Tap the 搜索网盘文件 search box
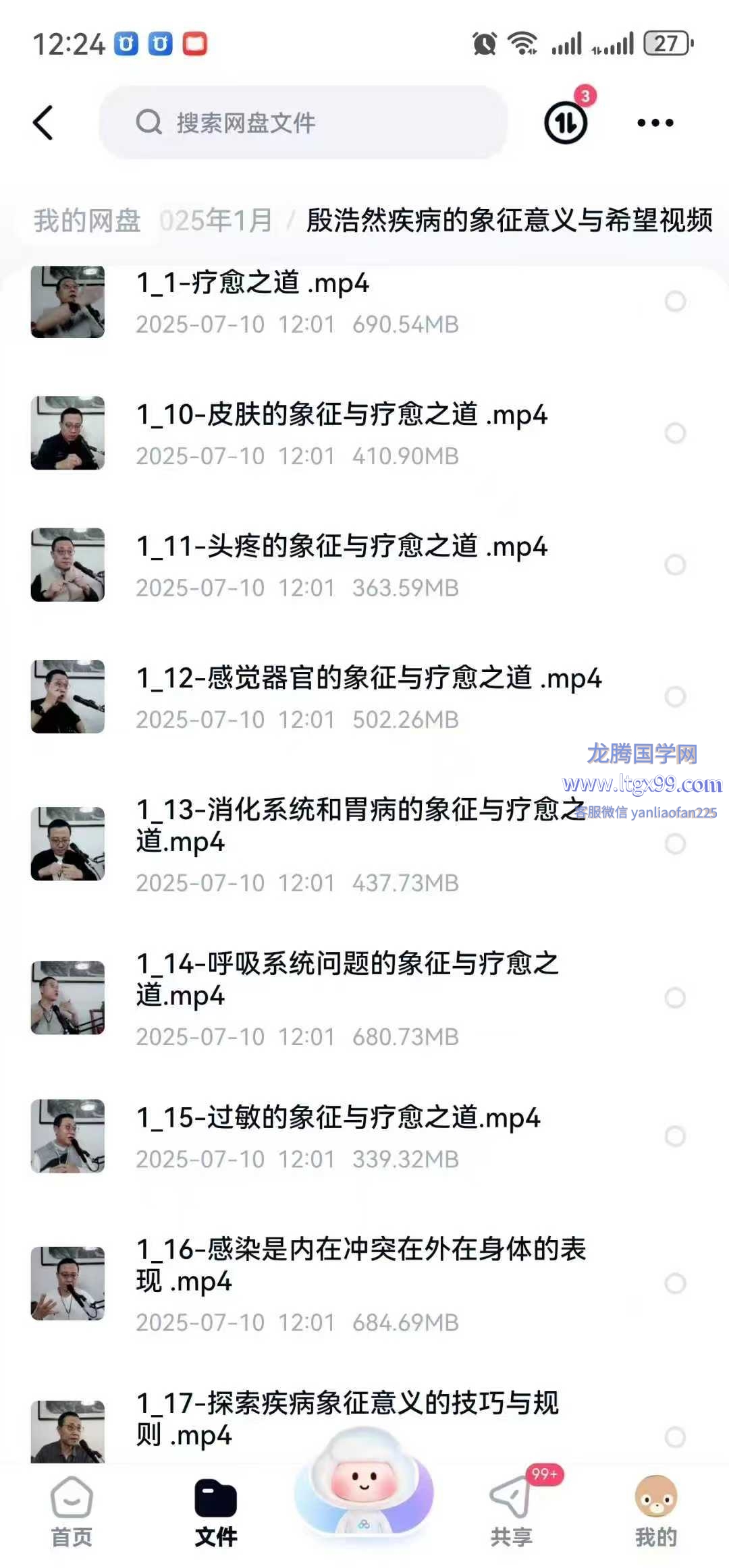729x1568 pixels. coord(304,123)
